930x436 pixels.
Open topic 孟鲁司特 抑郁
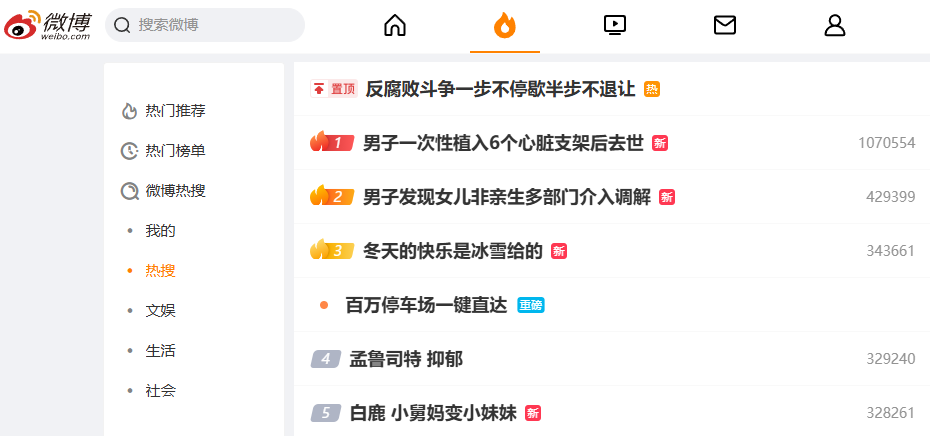(x=405, y=359)
